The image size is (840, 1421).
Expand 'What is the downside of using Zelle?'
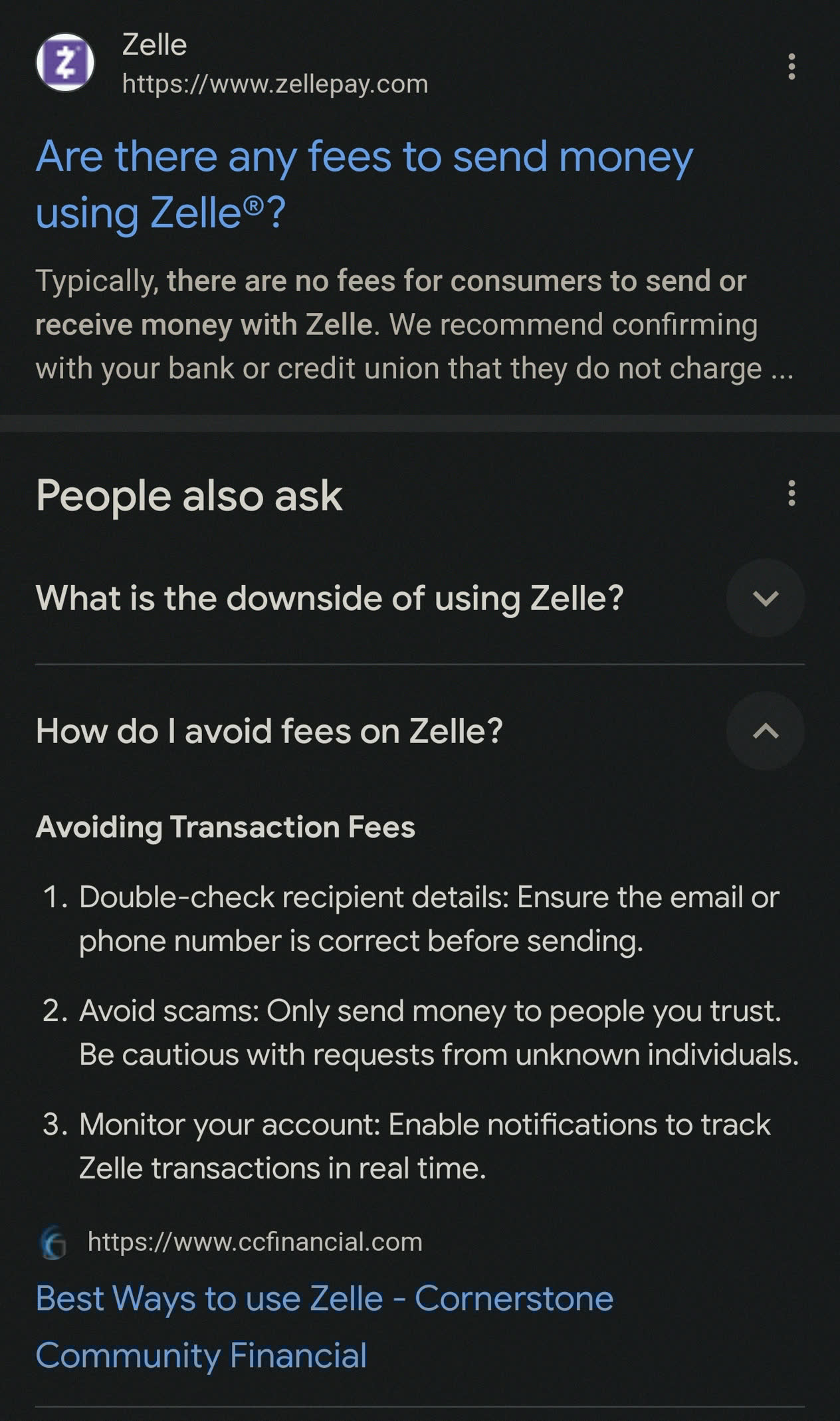pos(765,598)
